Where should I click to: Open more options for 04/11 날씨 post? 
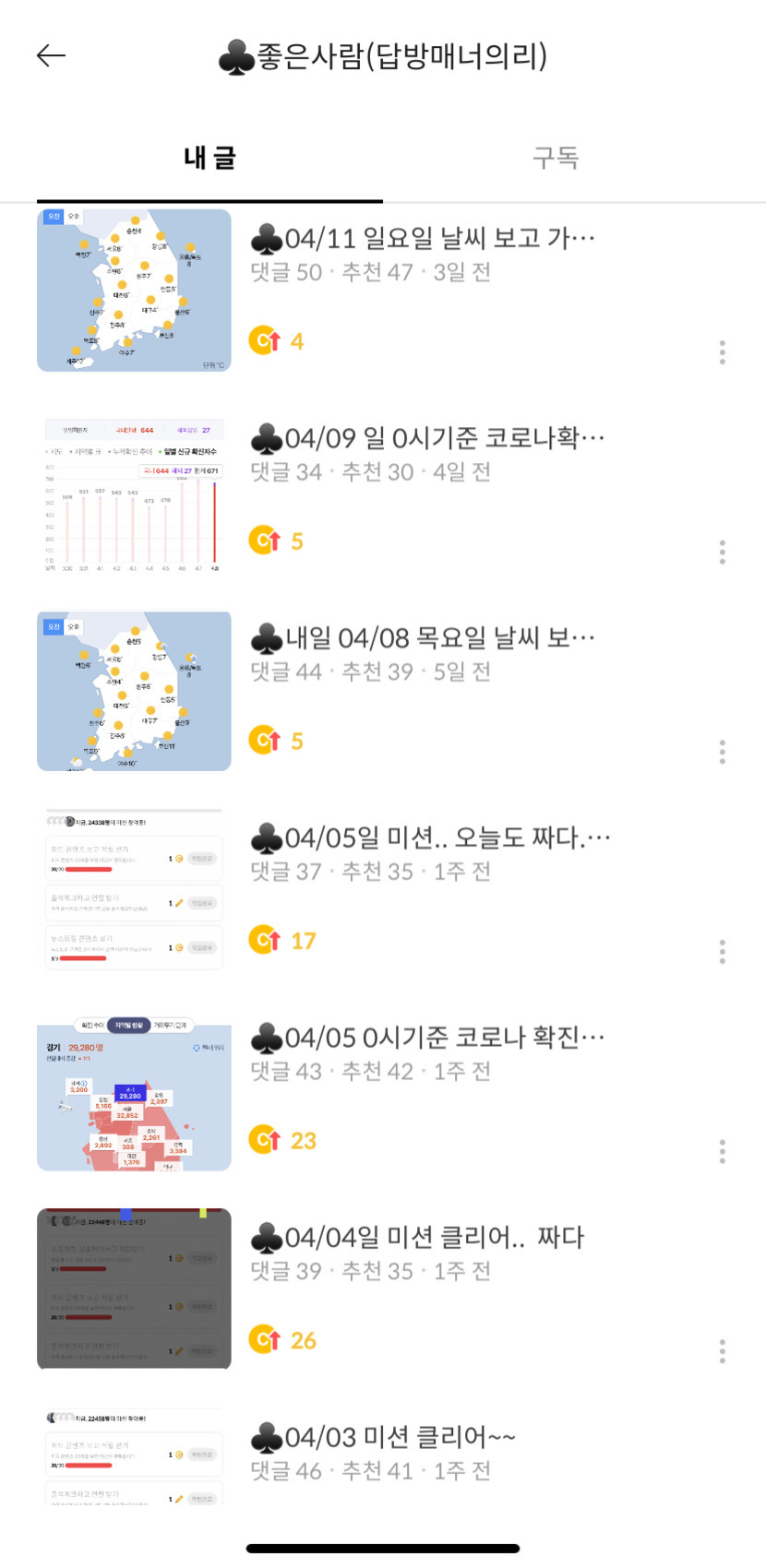[x=722, y=351]
